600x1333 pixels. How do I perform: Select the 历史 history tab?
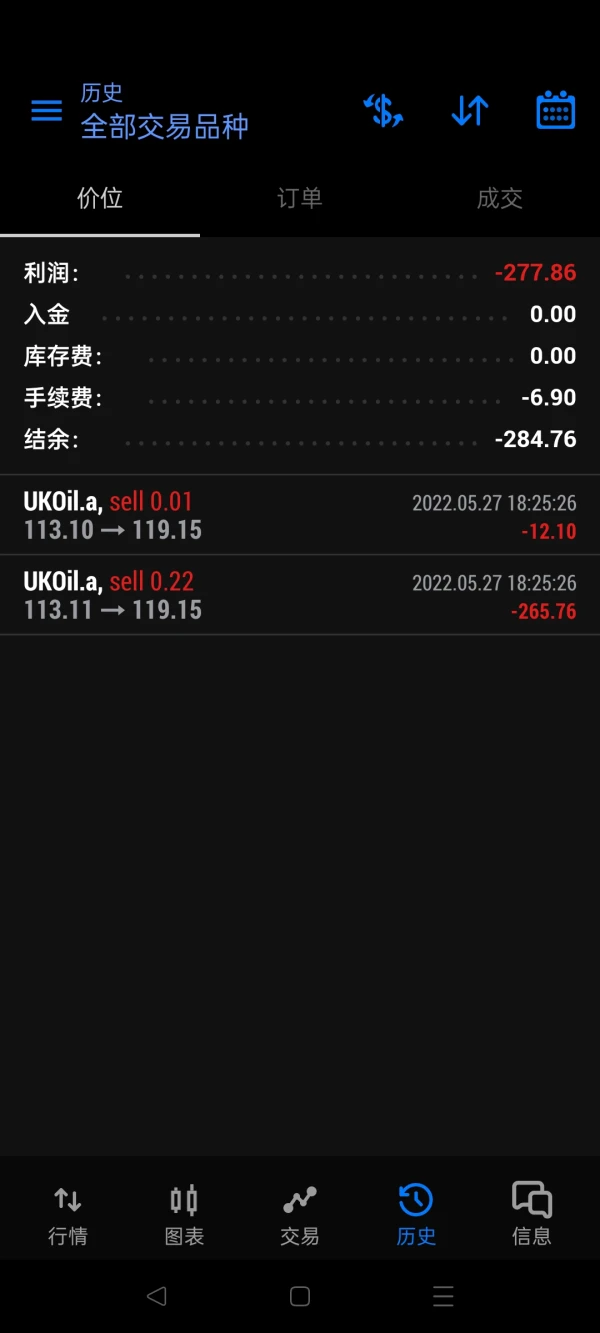pyautogui.click(x=416, y=1214)
